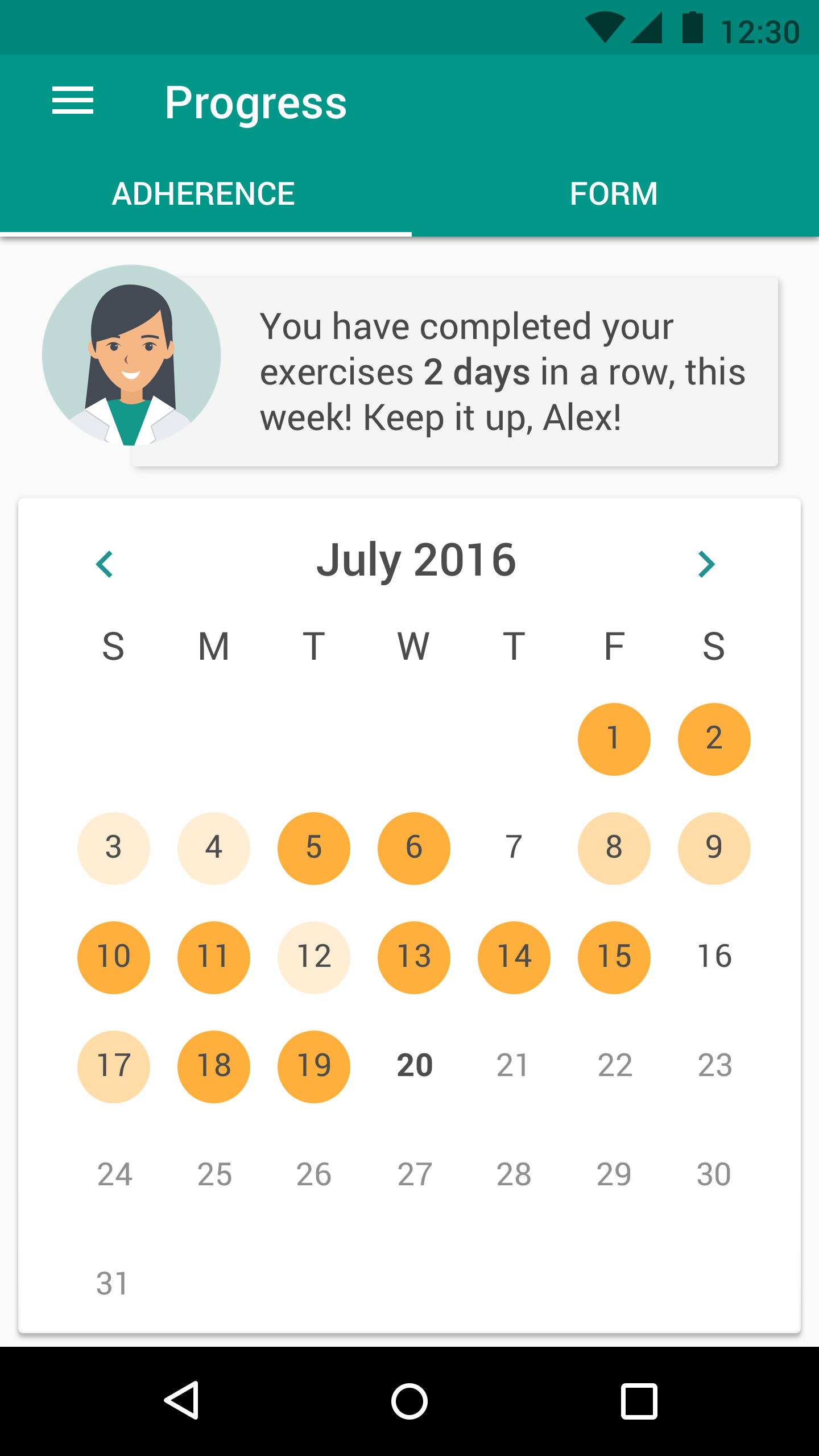Tap today's date, July 20
The width and height of the screenshot is (819, 1456).
pyautogui.click(x=414, y=1065)
